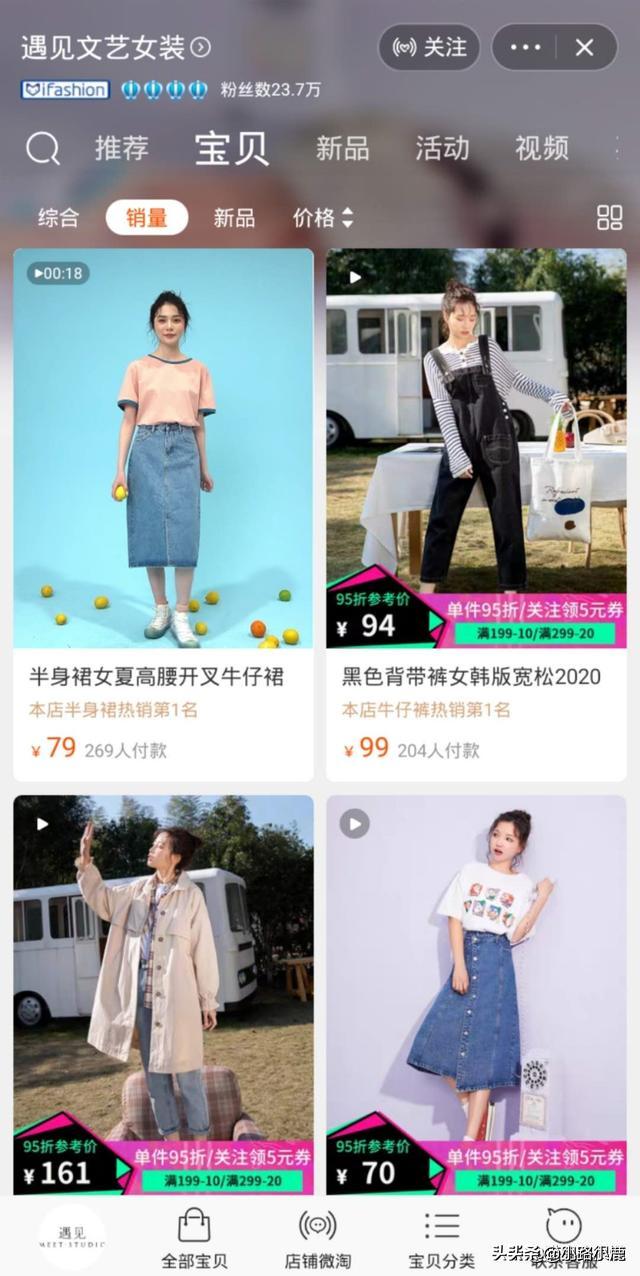Open 店铺微淘 in bottom bar
The width and height of the screenshot is (640, 1276).
[318, 1237]
